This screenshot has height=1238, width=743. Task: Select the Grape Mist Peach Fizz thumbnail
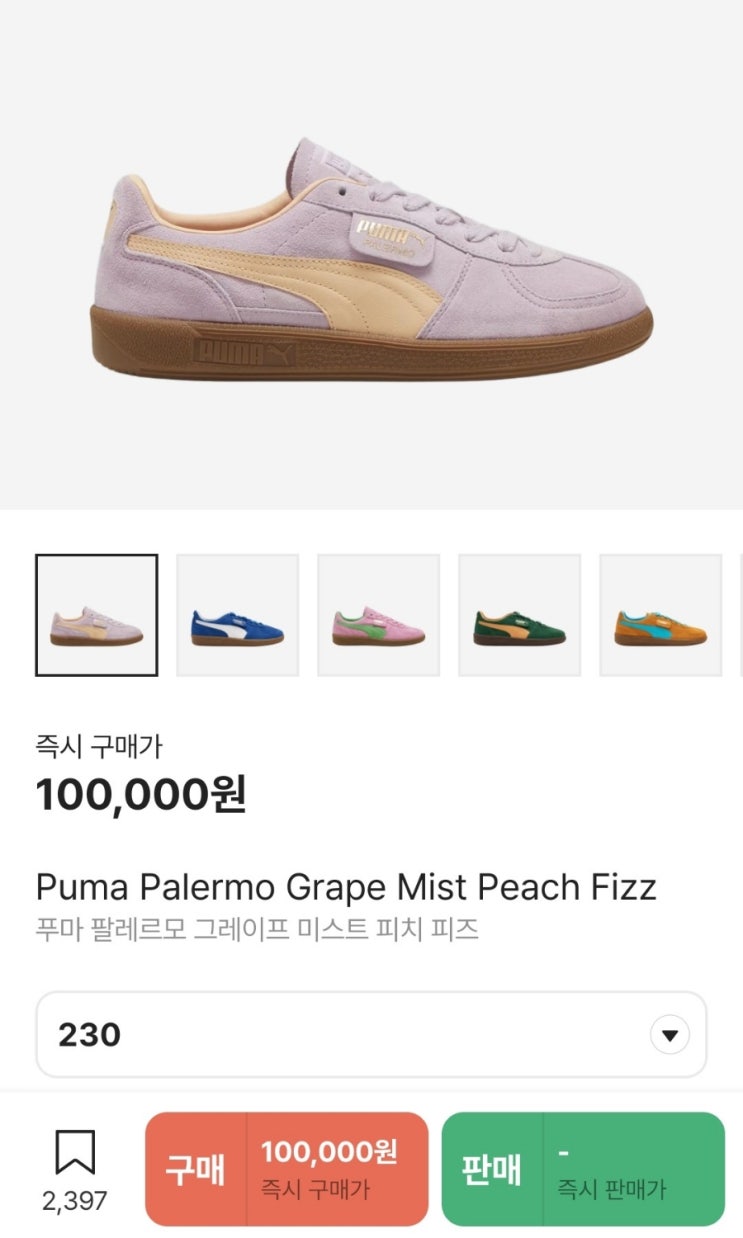pyautogui.click(x=96, y=615)
